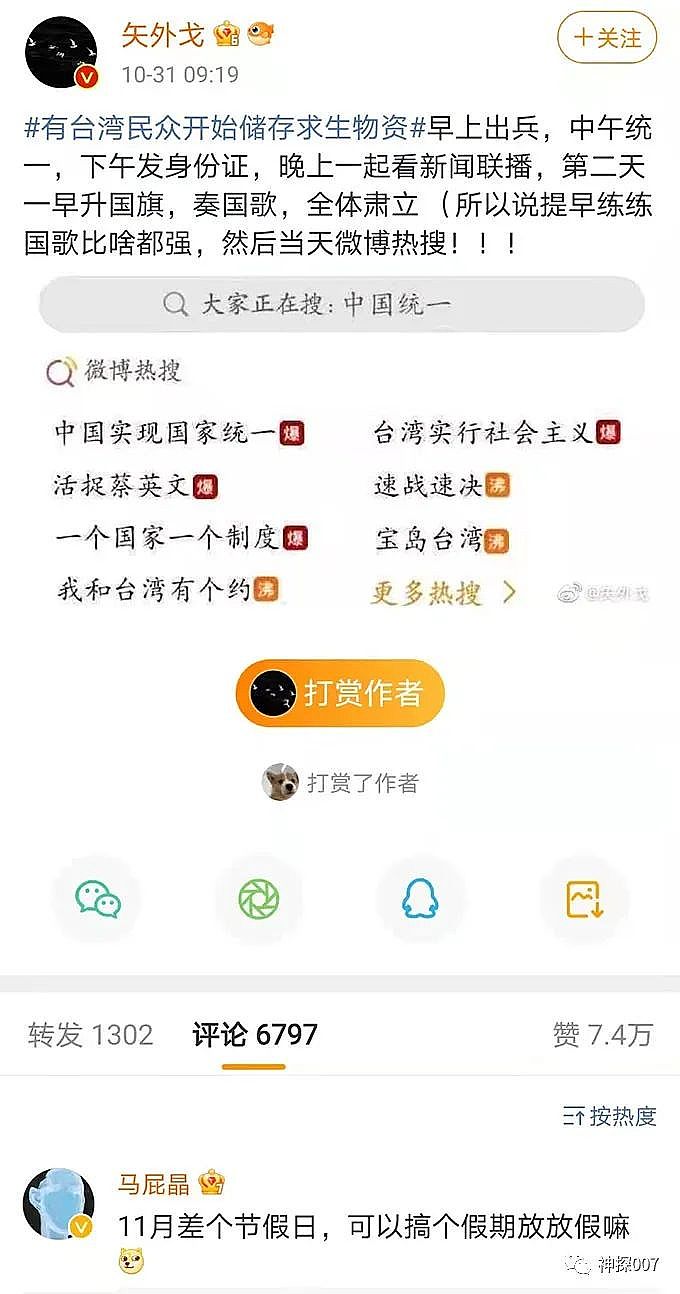
Task: Switch to the 评论 6797 tab
Action: (254, 1035)
